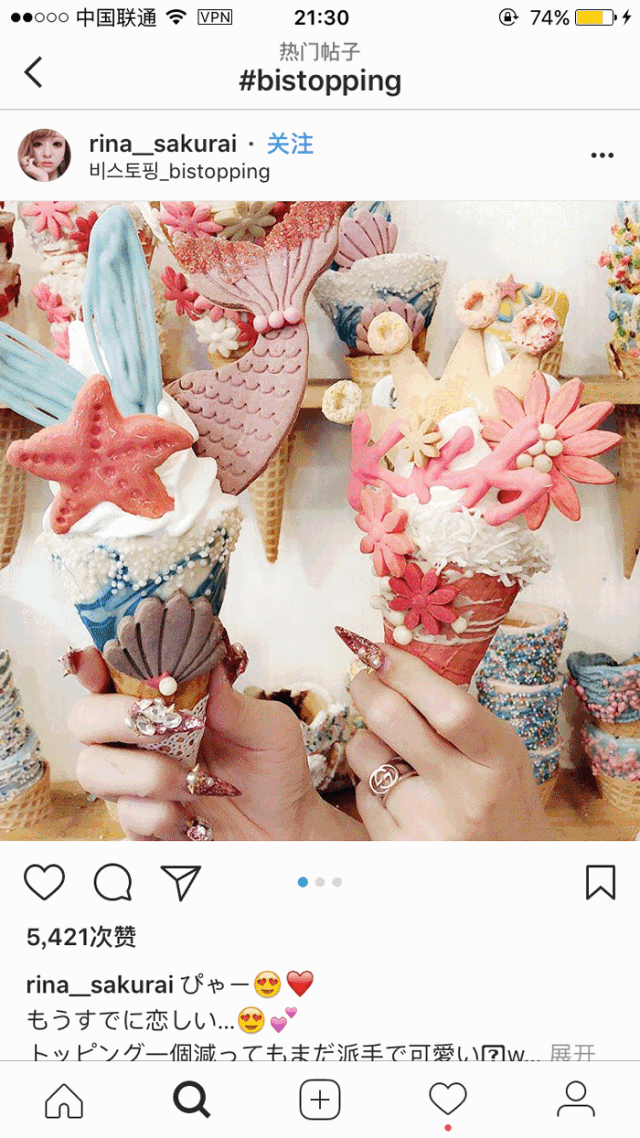Bookmark this ice cream post
The height and width of the screenshot is (1138, 640).
[x=599, y=882]
